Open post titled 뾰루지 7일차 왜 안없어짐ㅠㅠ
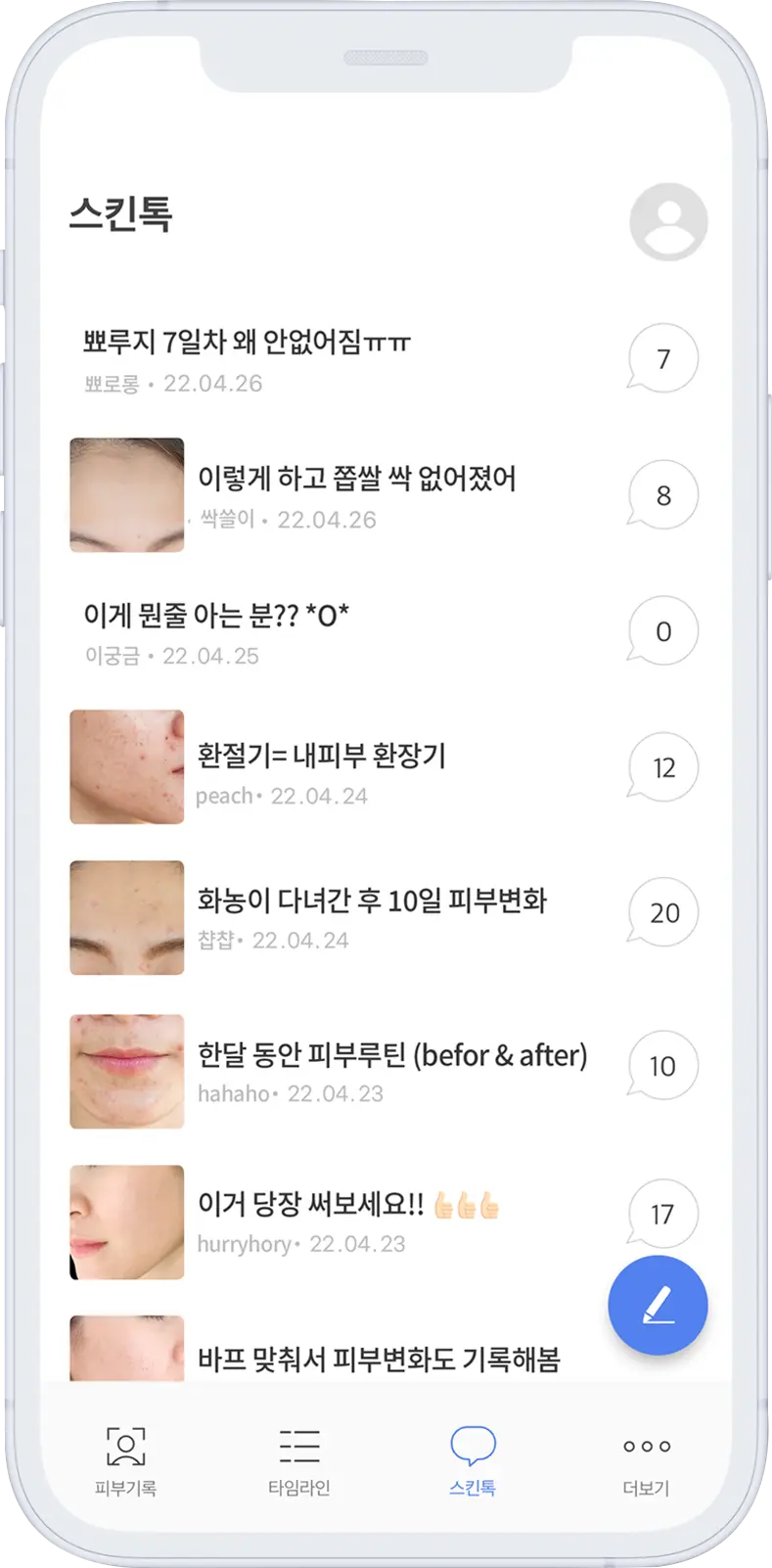772x1568 pixels. tap(246, 343)
